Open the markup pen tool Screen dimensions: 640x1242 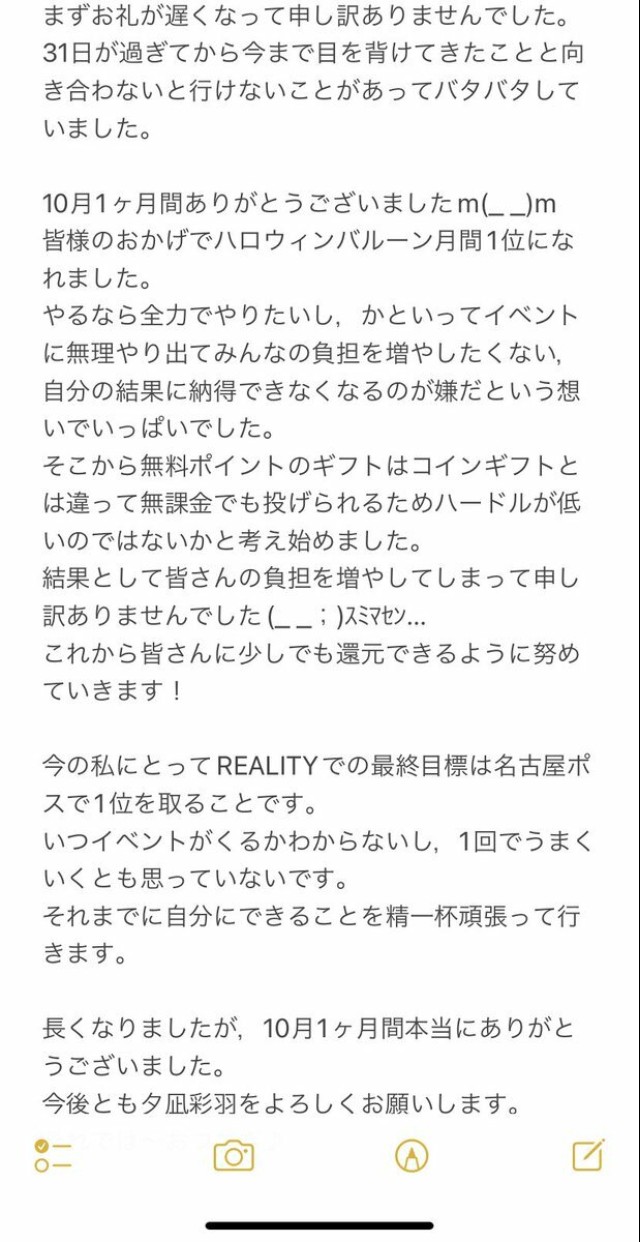coord(411,1156)
